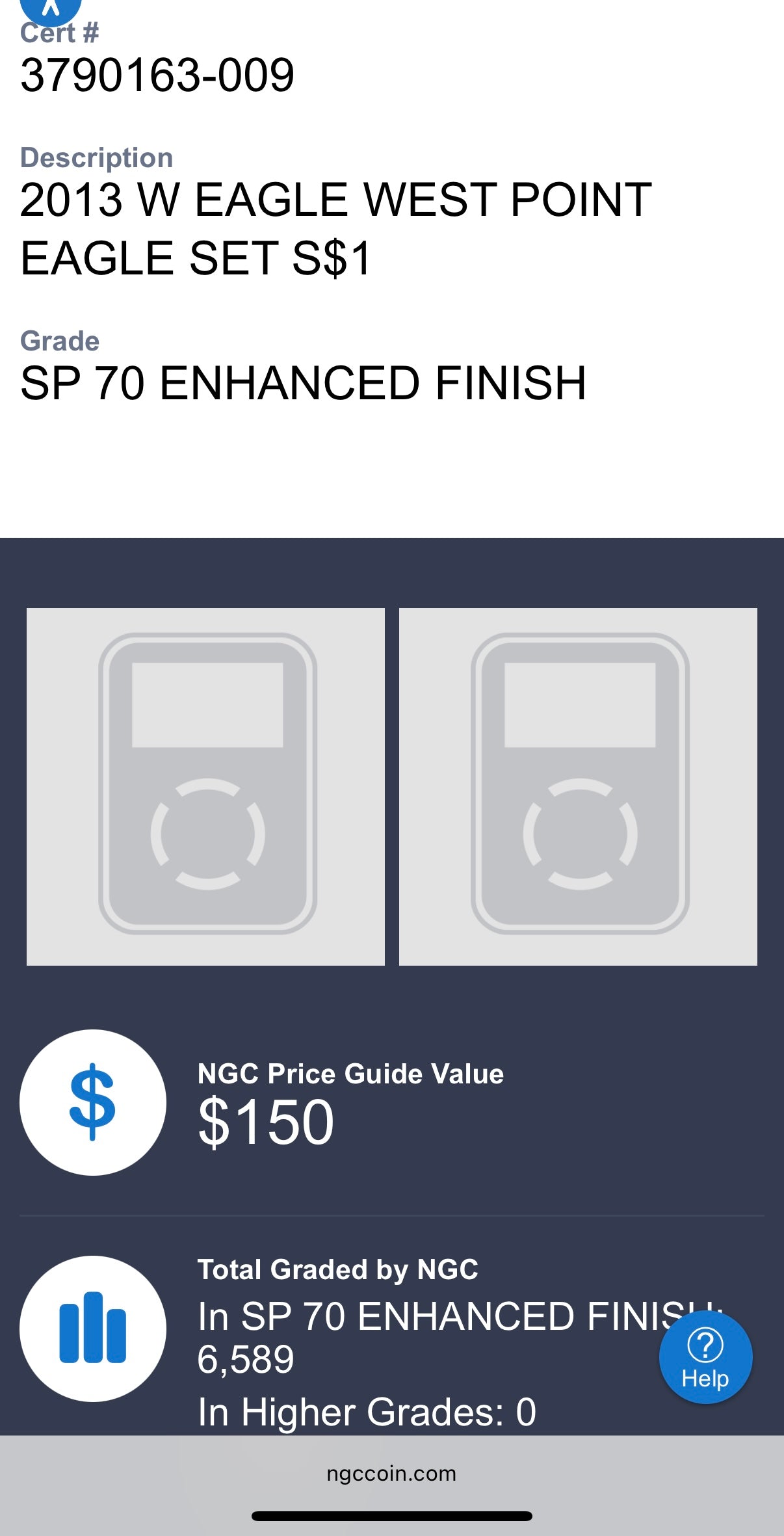Screen dimensions: 784x1536
Task: Tap the blue accessibility icon at top
Action: coord(51,9)
